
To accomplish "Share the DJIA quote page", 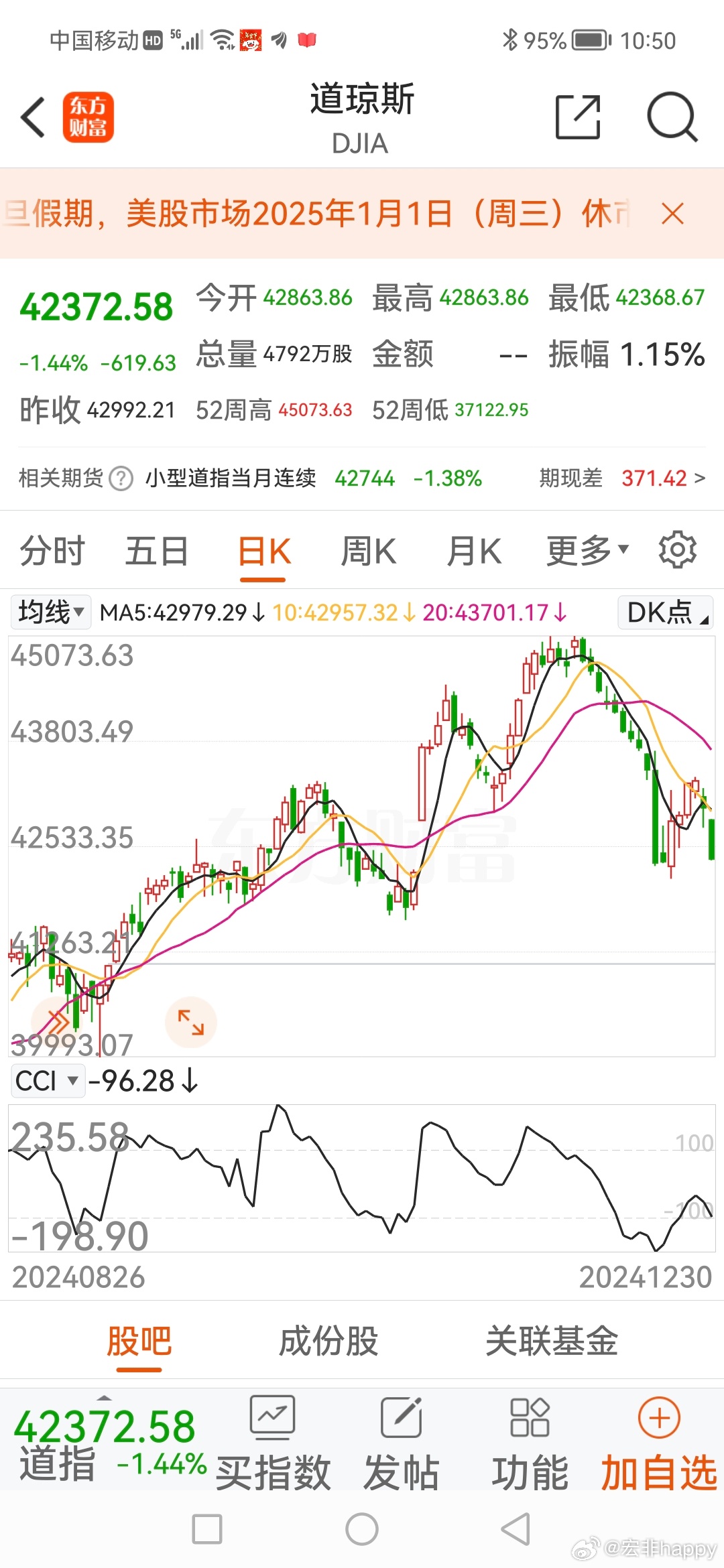I will click(x=578, y=117).
